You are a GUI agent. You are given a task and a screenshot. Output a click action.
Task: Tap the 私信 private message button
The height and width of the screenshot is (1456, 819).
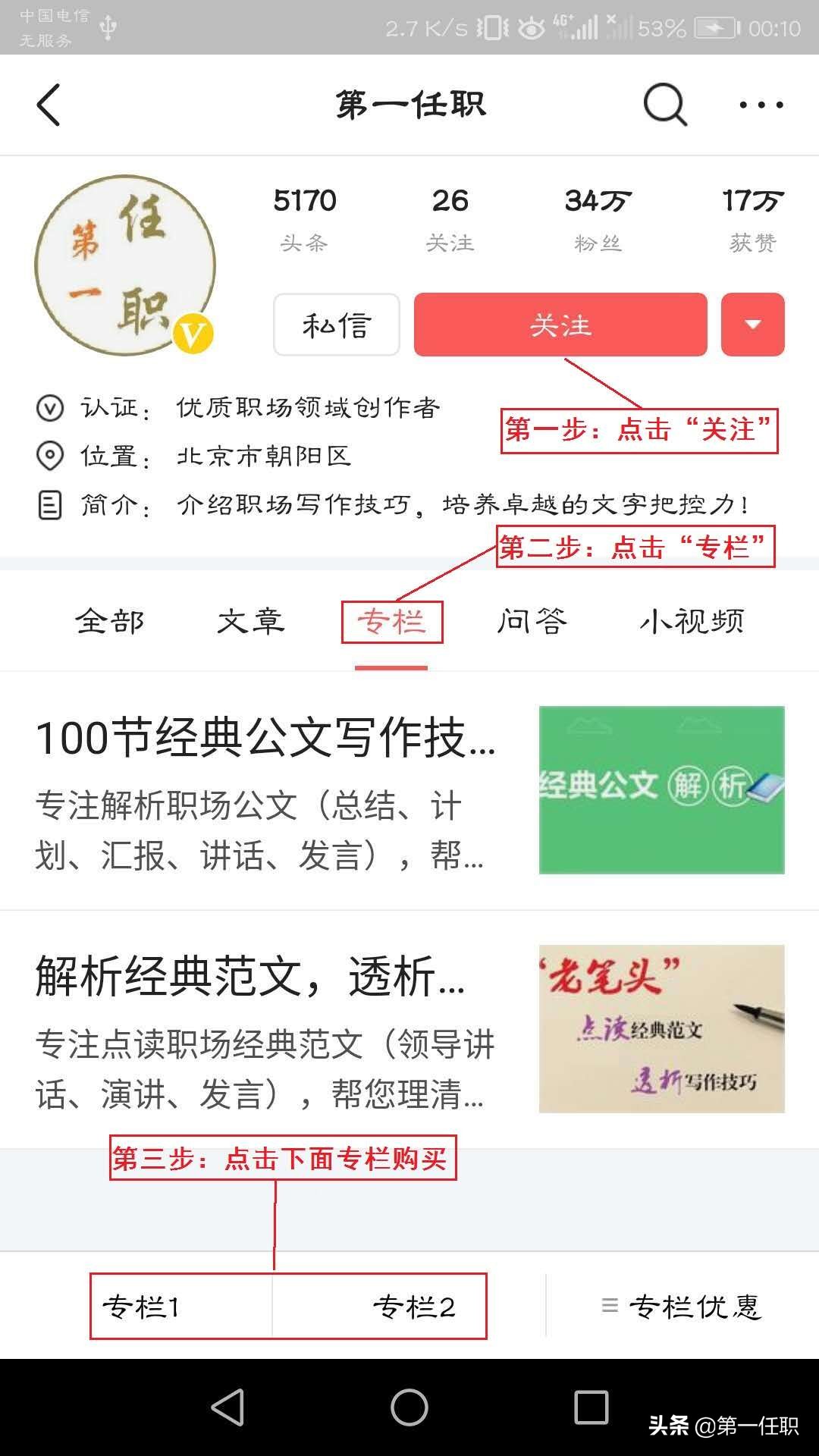pos(336,325)
